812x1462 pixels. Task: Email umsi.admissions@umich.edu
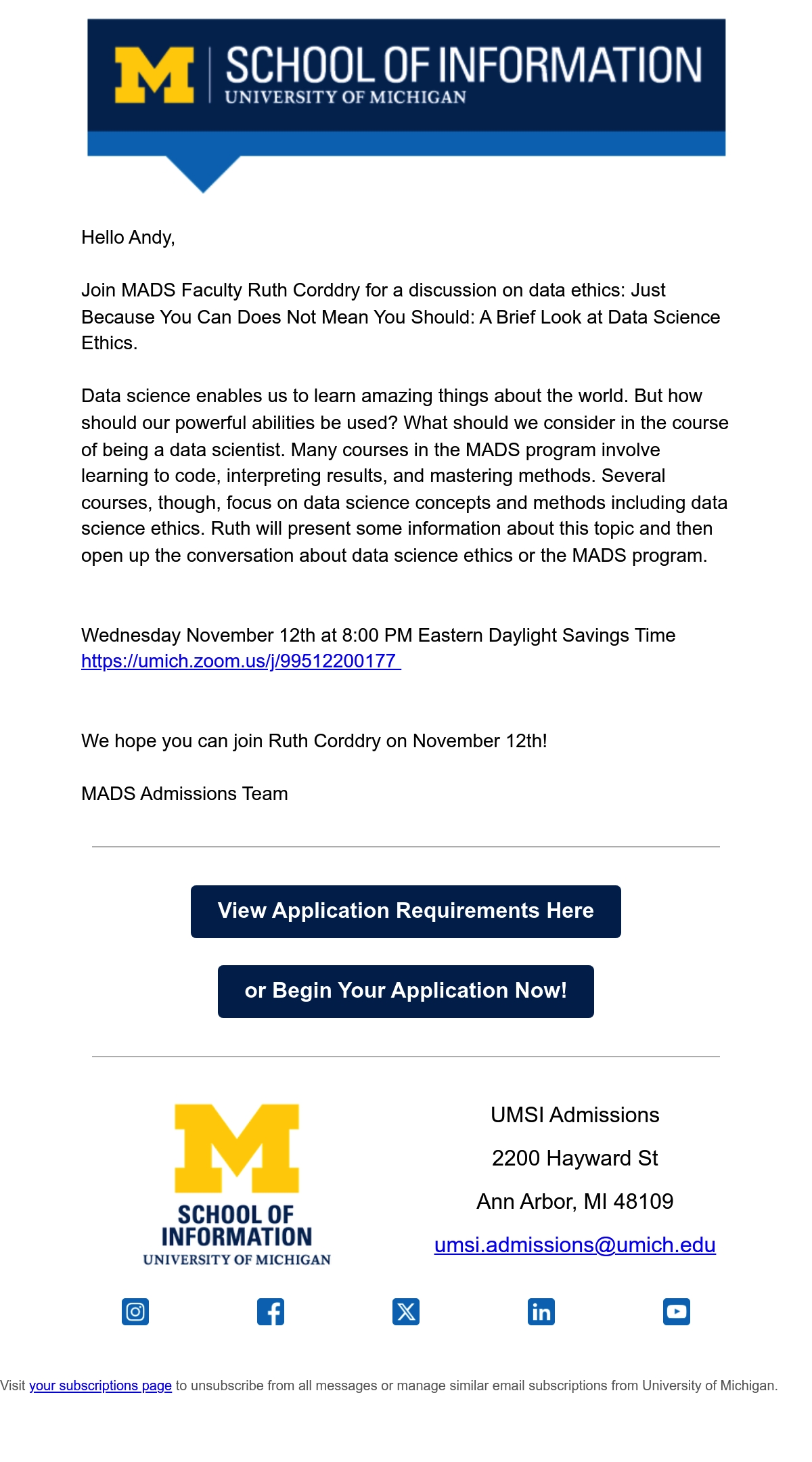[x=575, y=1245]
